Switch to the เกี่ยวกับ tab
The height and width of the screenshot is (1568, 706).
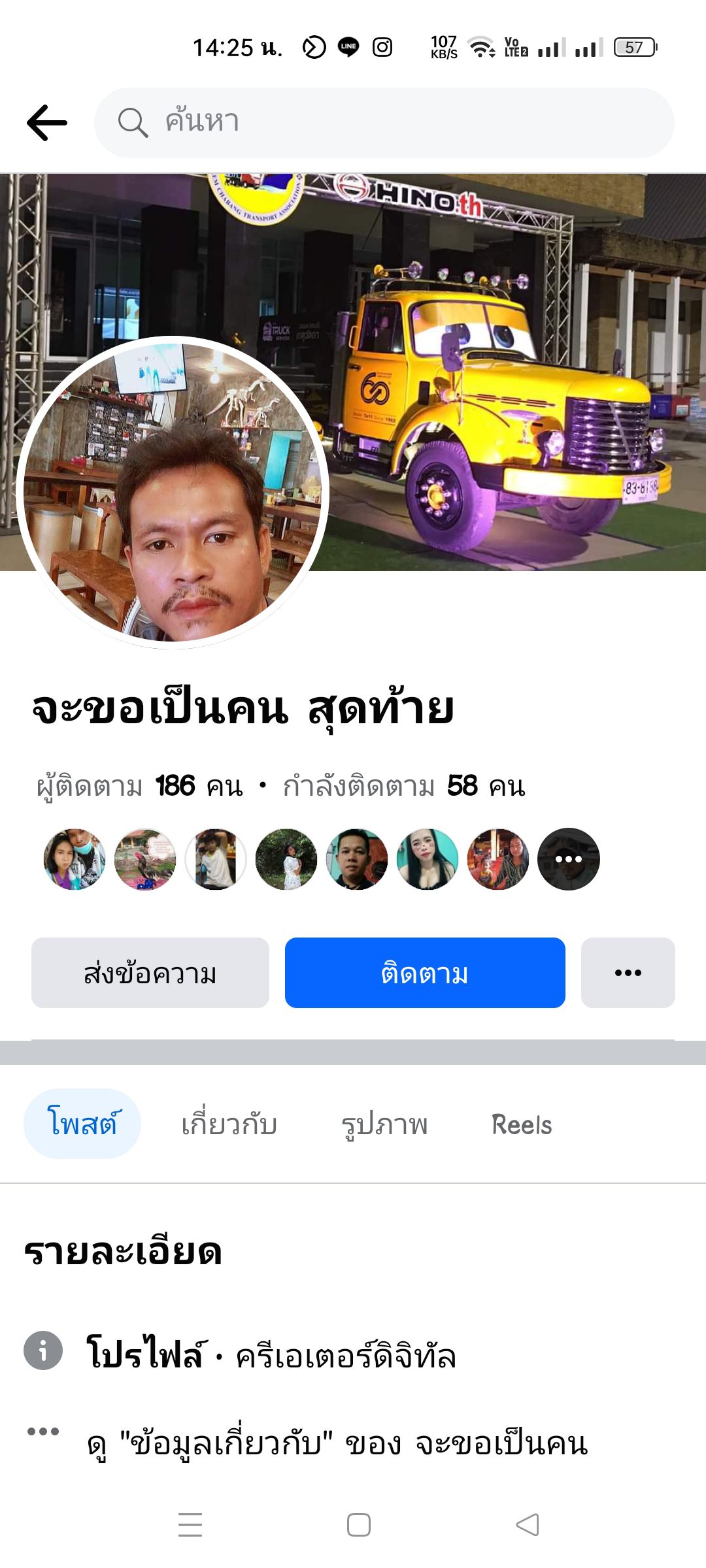tap(229, 1124)
